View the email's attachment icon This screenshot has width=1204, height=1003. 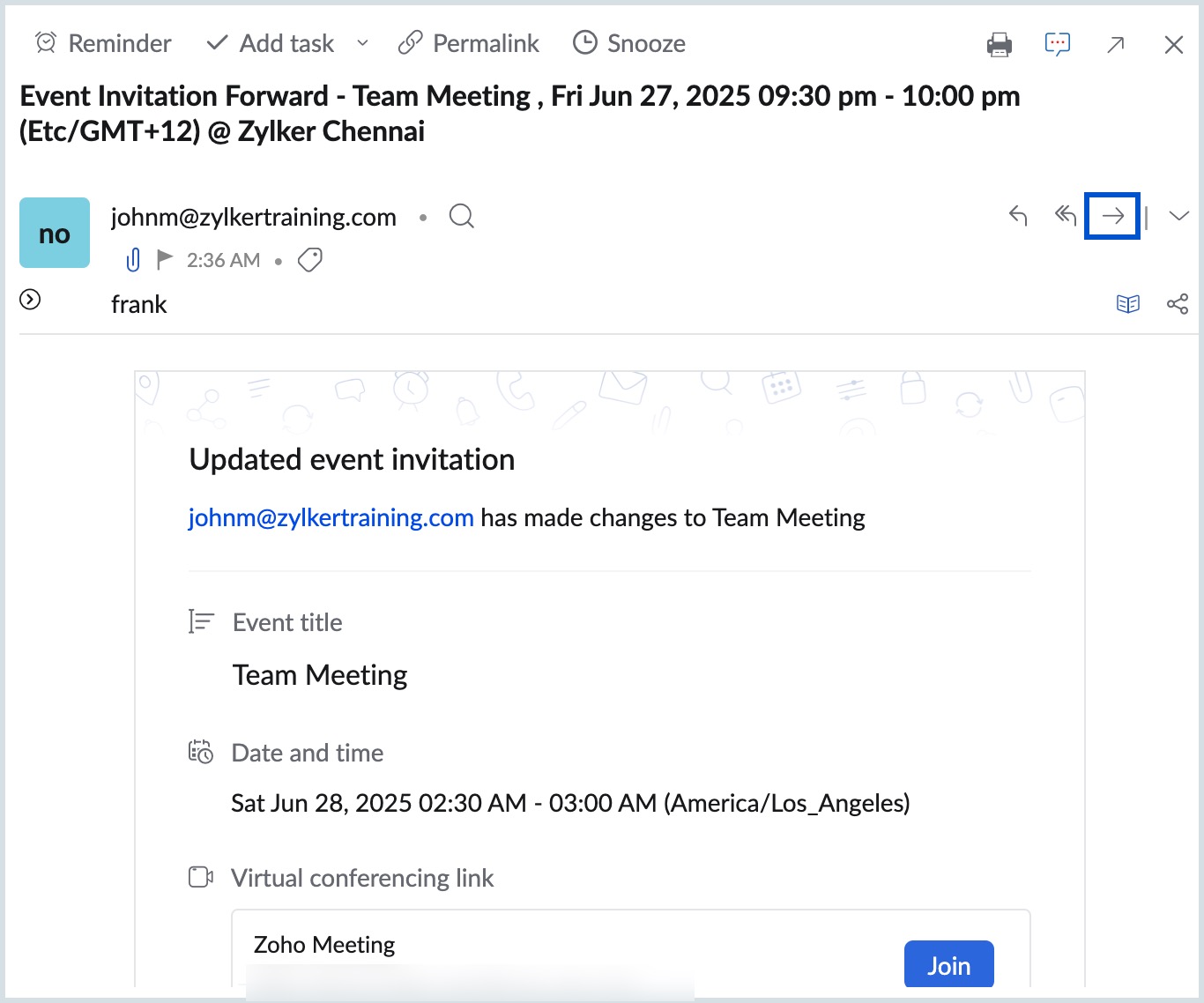point(133,260)
